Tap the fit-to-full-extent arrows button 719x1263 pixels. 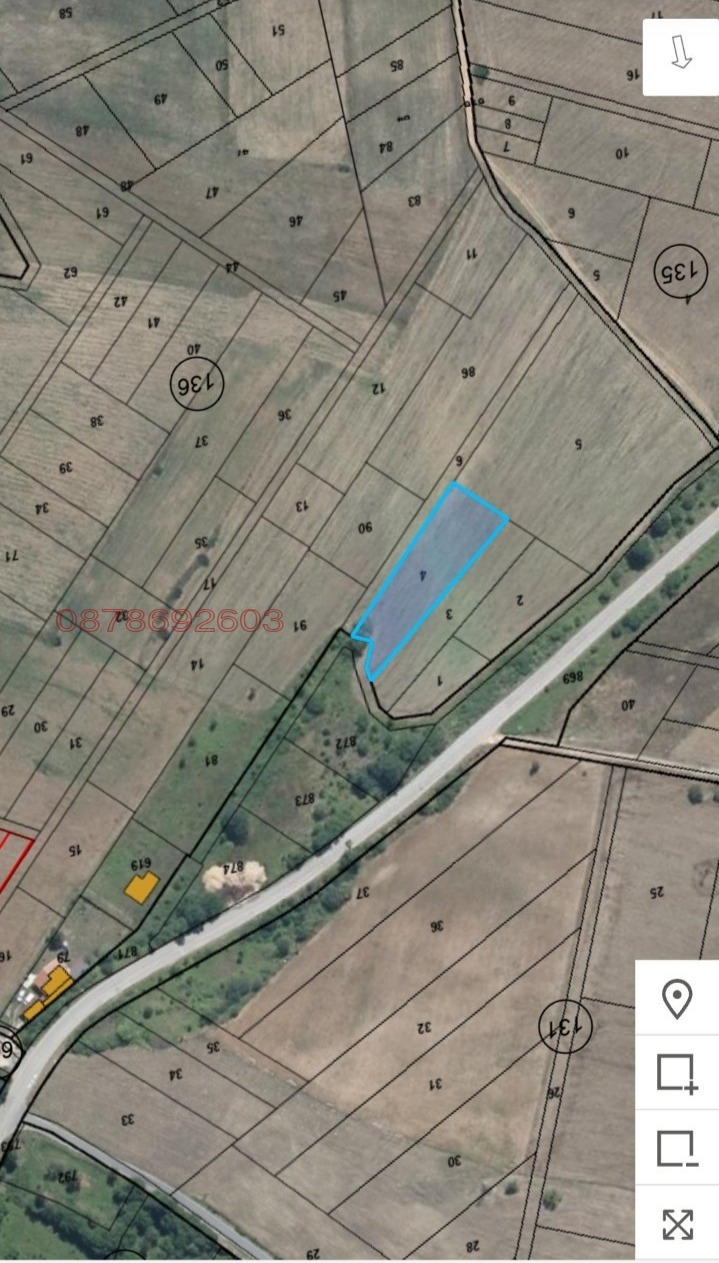(x=677, y=1223)
